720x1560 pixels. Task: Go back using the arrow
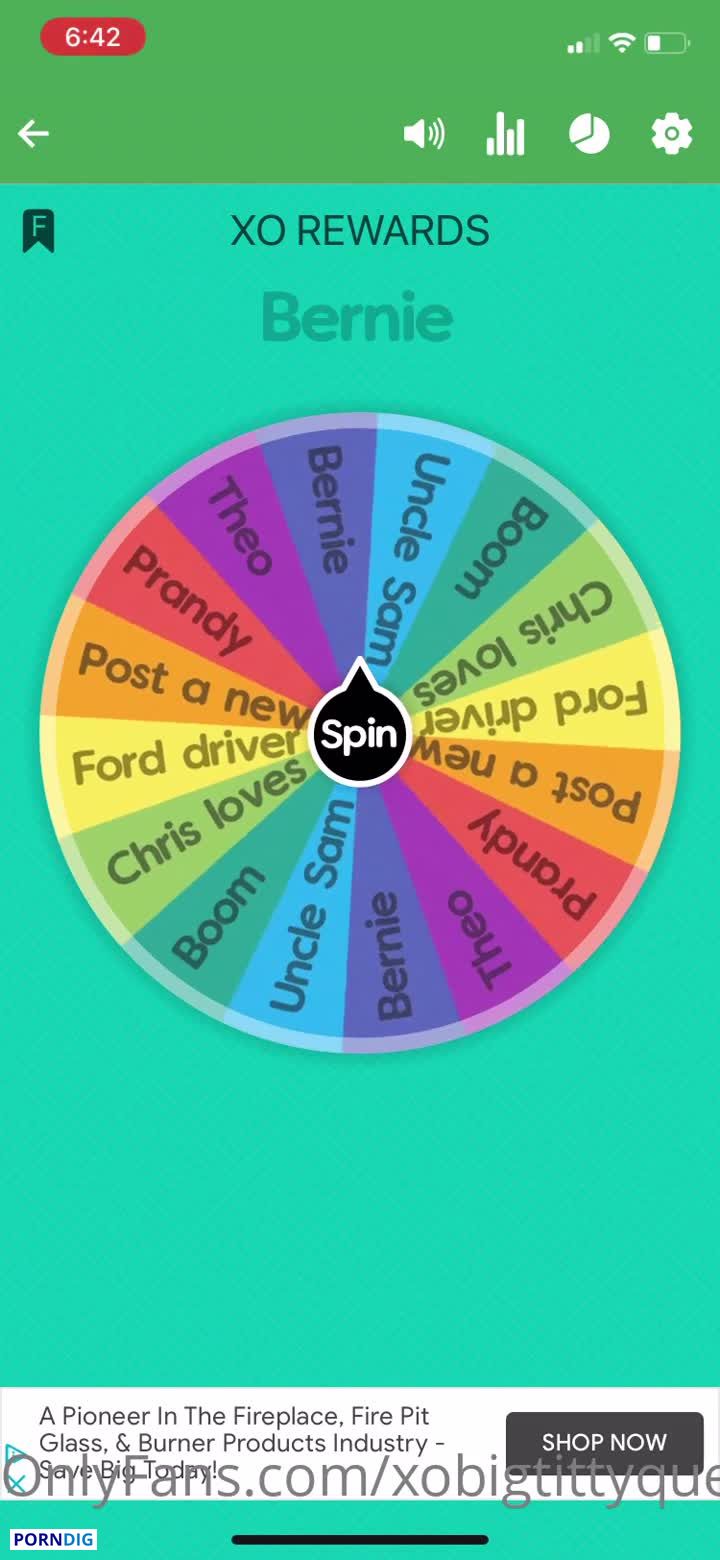point(33,133)
